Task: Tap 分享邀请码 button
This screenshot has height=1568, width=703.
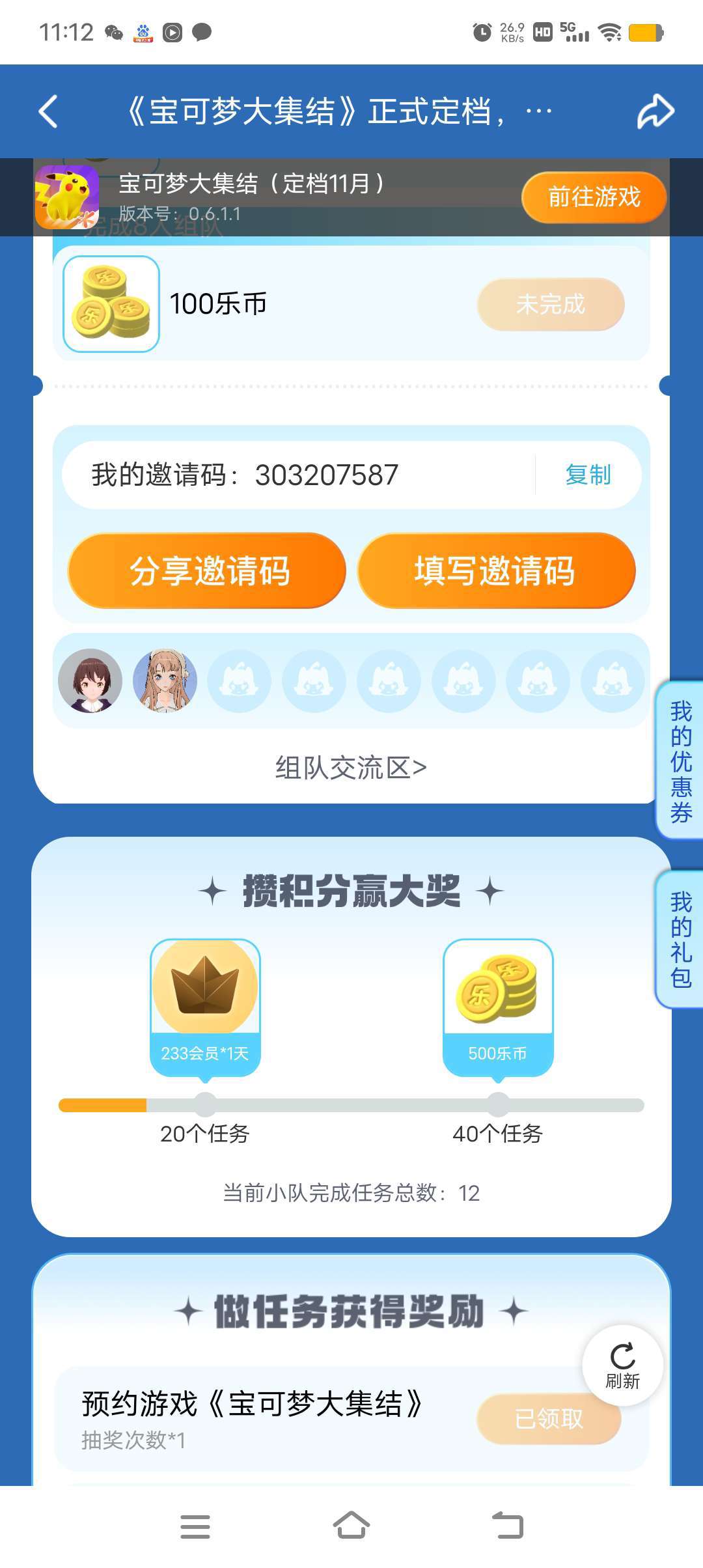Action: coord(207,571)
